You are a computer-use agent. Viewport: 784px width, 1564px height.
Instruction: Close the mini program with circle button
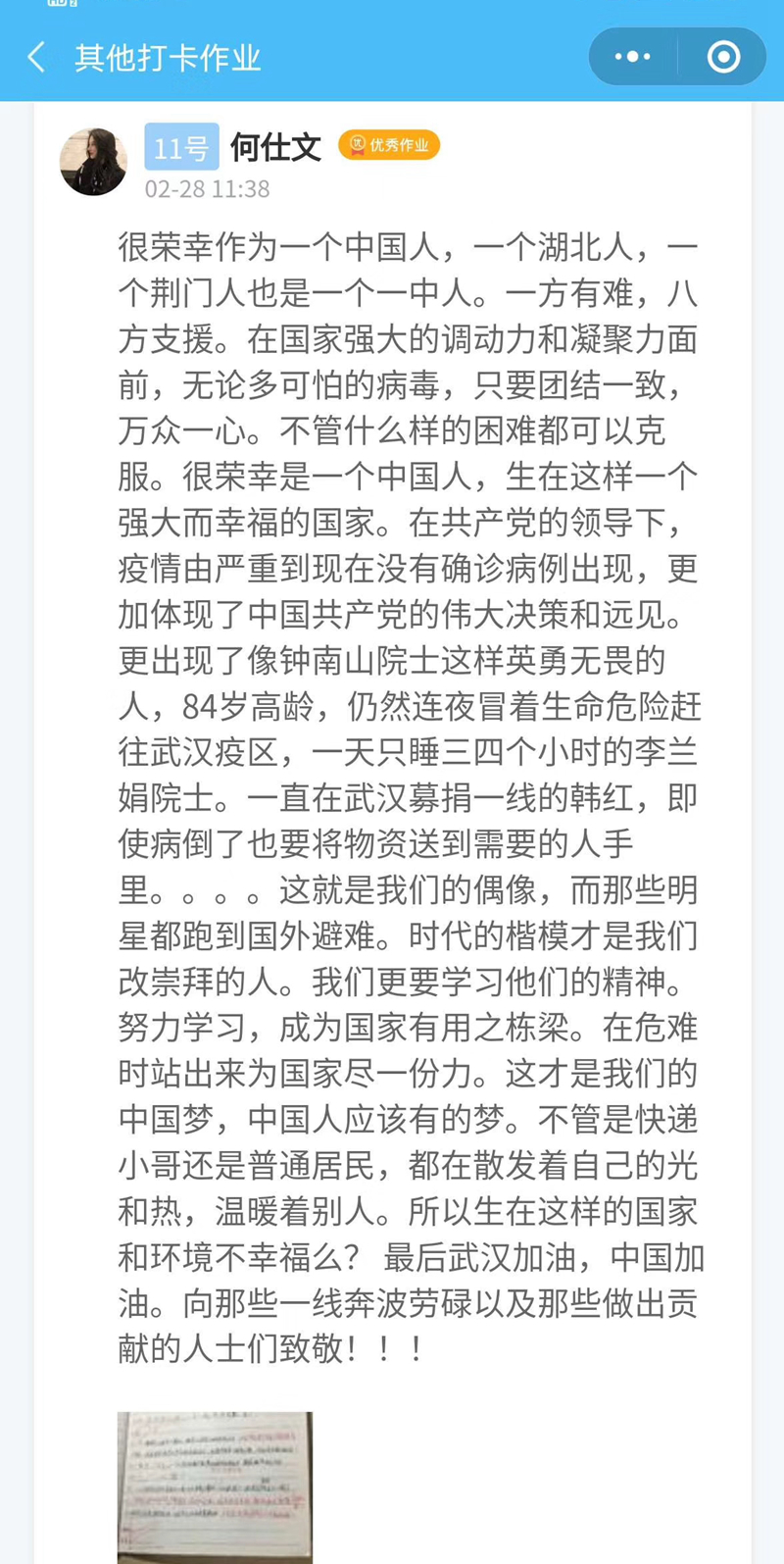[723, 57]
